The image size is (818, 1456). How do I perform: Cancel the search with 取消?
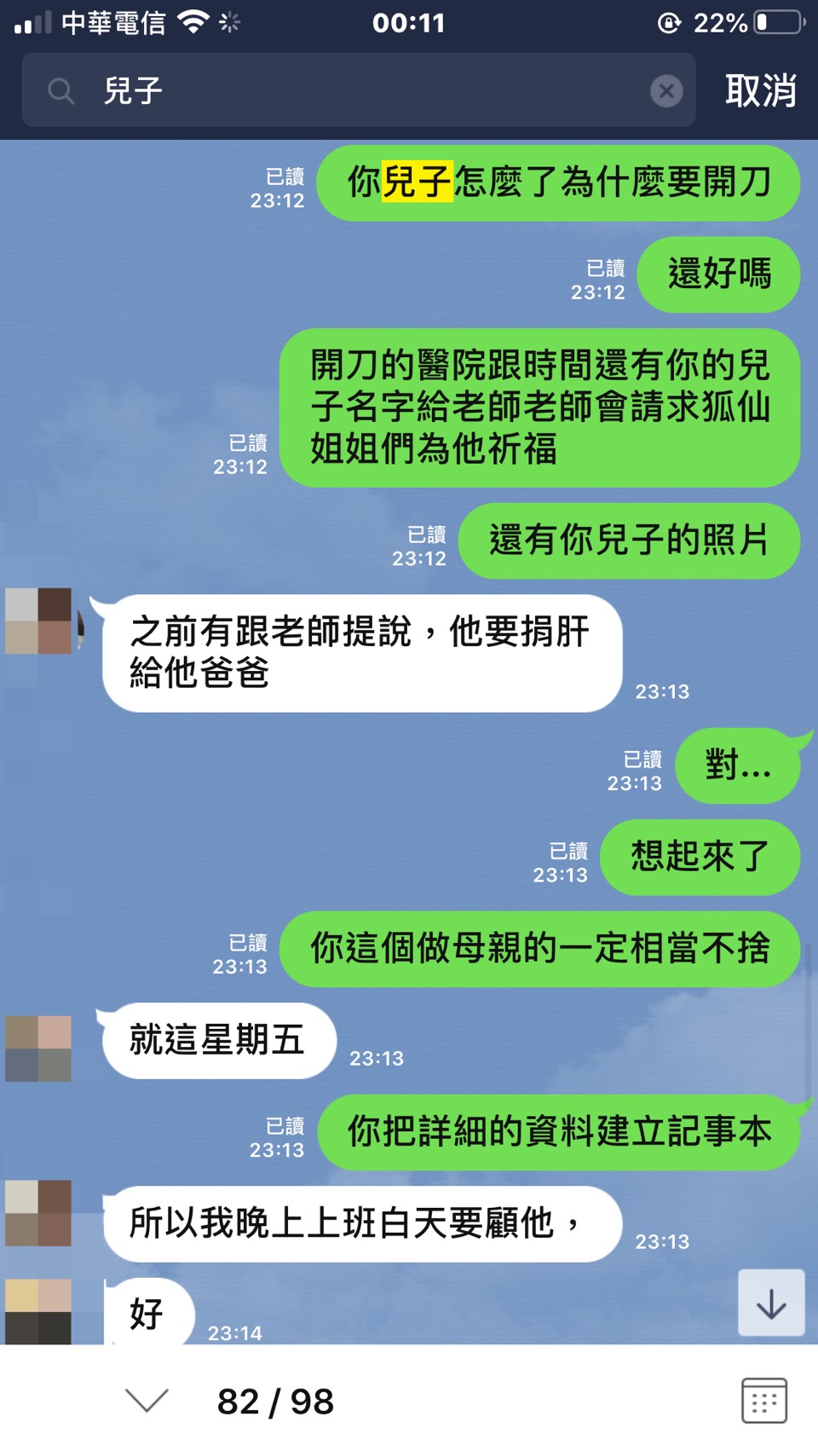pos(760,90)
